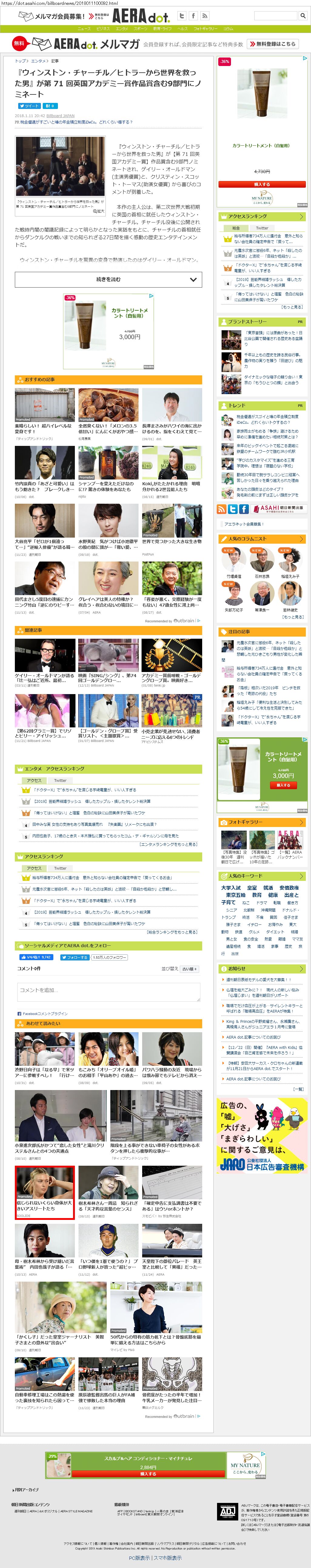Open keyword 大学入試 in 人気のキーワード

click(230, 888)
